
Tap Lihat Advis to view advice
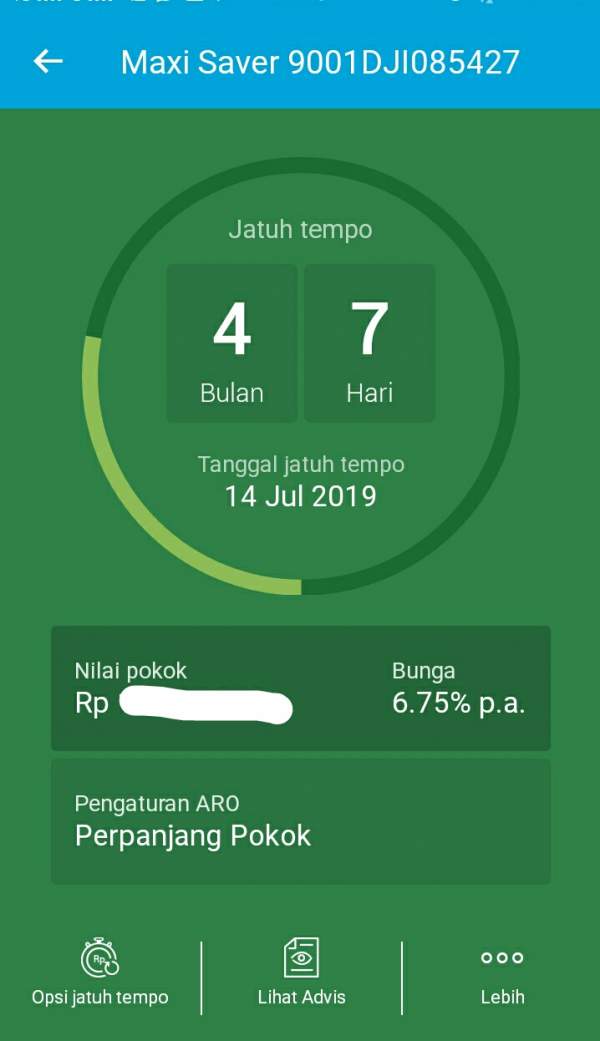[x=301, y=972]
